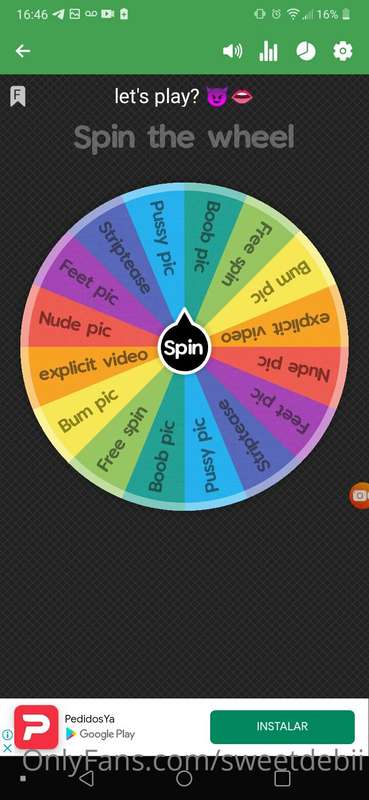Tap the system home button
The width and height of the screenshot is (369, 800).
point(184,778)
